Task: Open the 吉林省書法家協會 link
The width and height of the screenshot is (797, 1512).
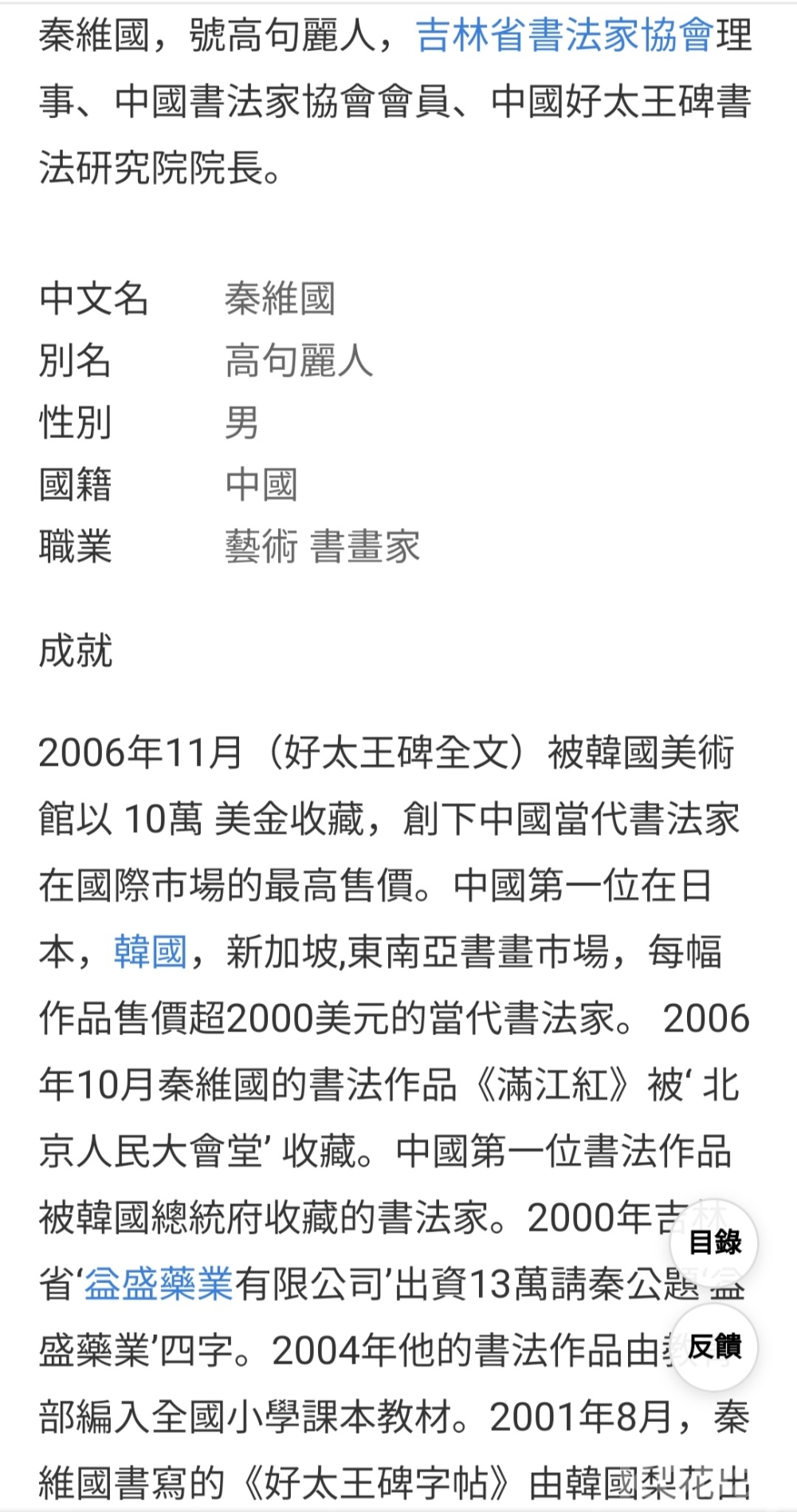Action: [564, 35]
